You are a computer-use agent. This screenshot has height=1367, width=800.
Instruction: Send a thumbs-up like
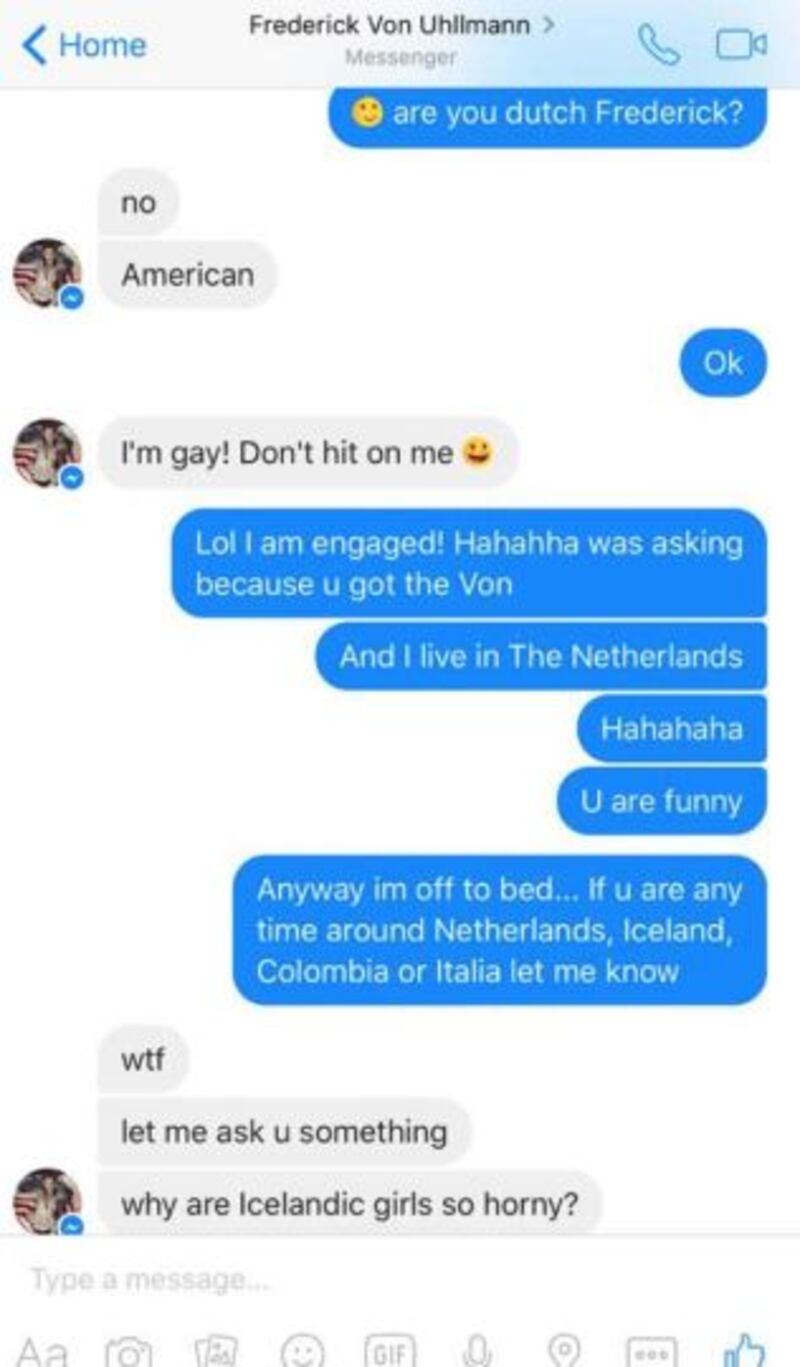click(x=741, y=1351)
